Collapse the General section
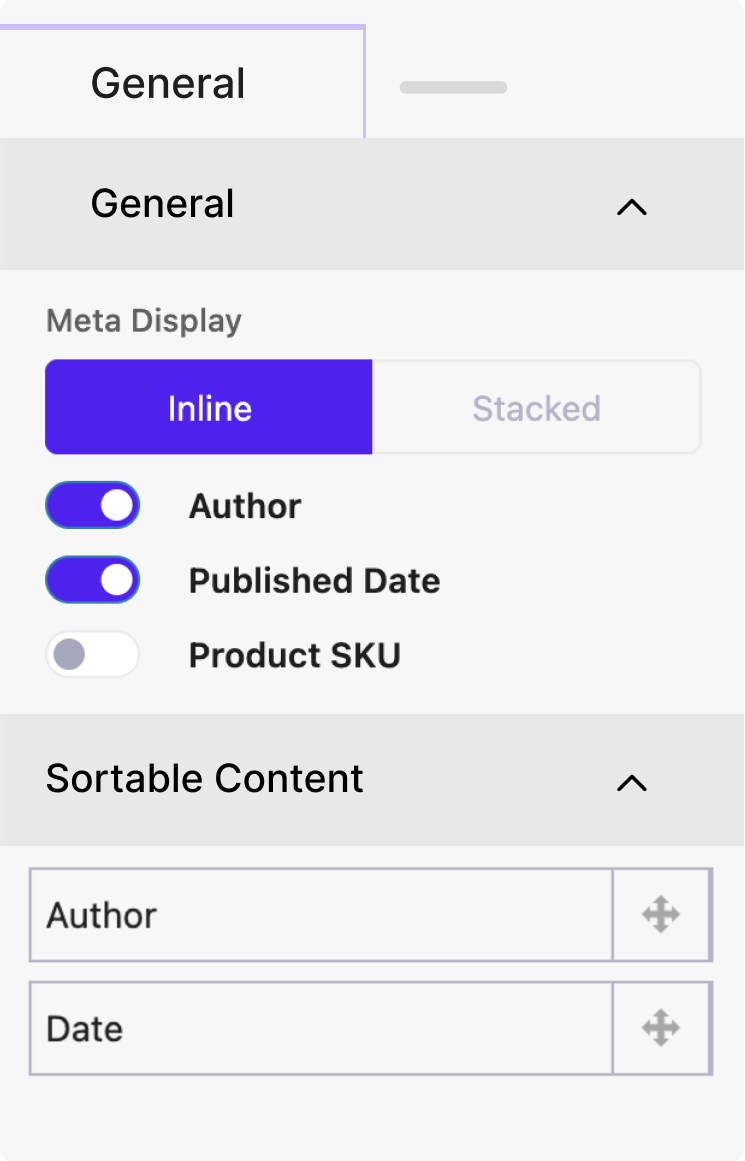 click(631, 206)
